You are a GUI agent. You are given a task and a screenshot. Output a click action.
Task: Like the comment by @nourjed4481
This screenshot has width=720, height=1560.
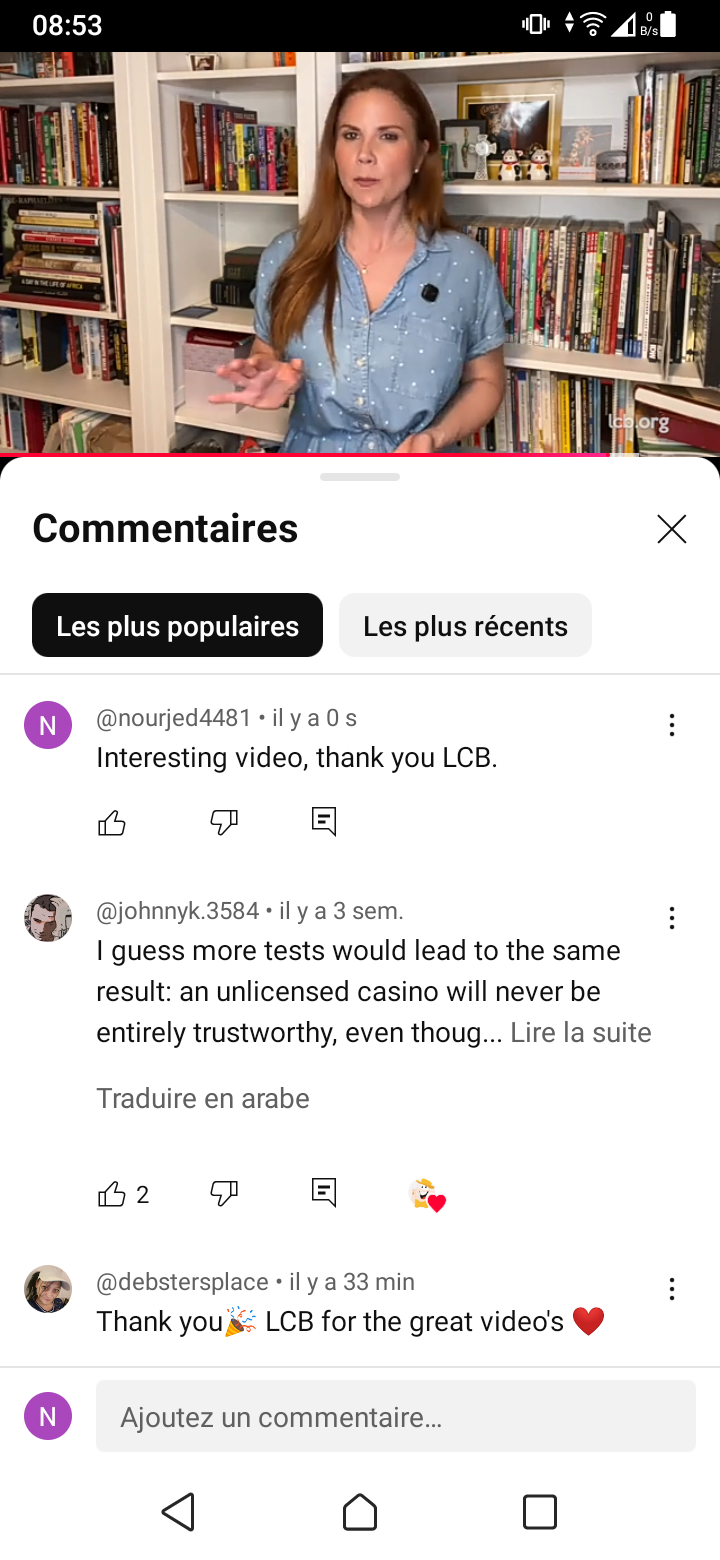tap(112, 823)
